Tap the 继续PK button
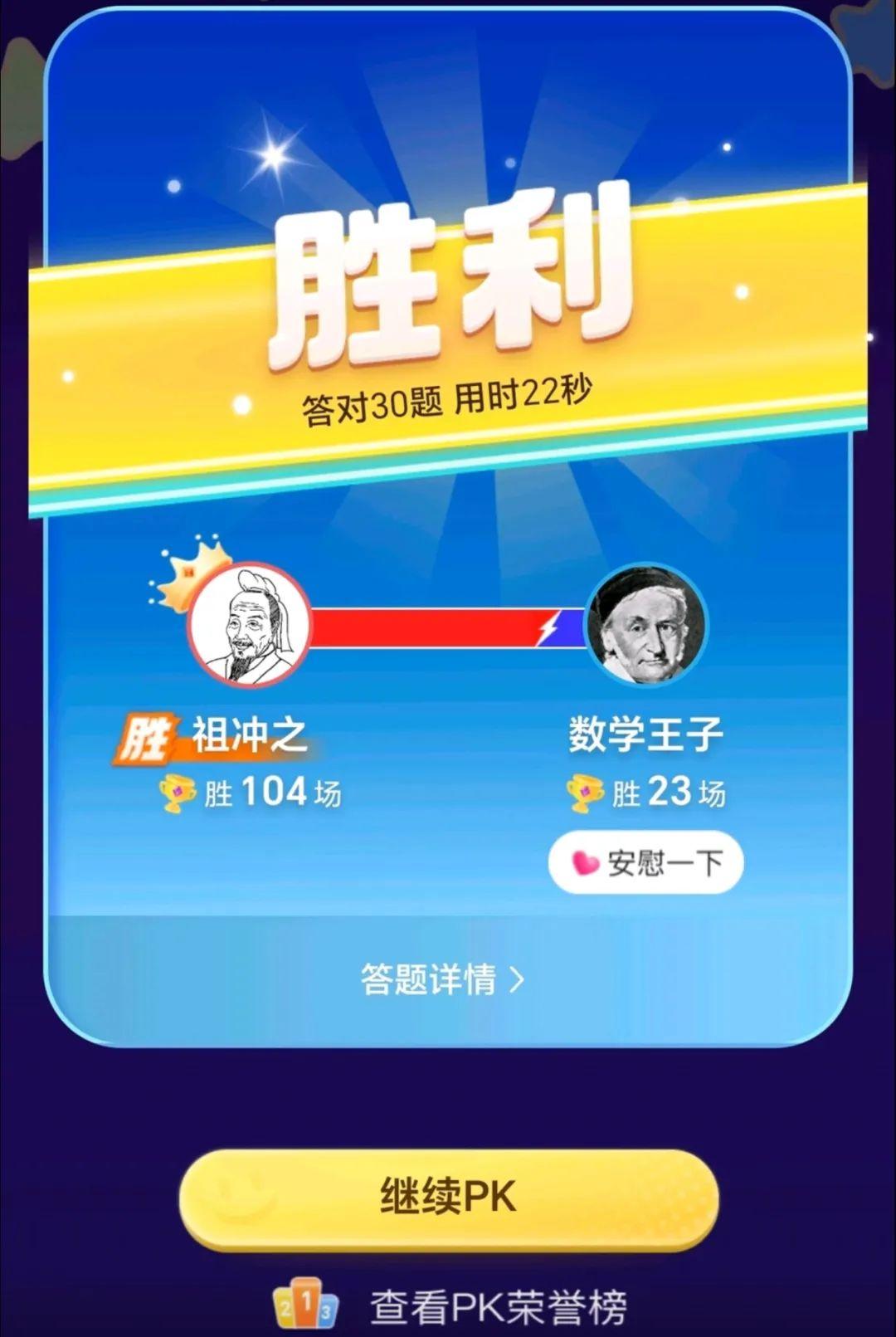This screenshot has width=896, height=1337. click(x=448, y=1198)
